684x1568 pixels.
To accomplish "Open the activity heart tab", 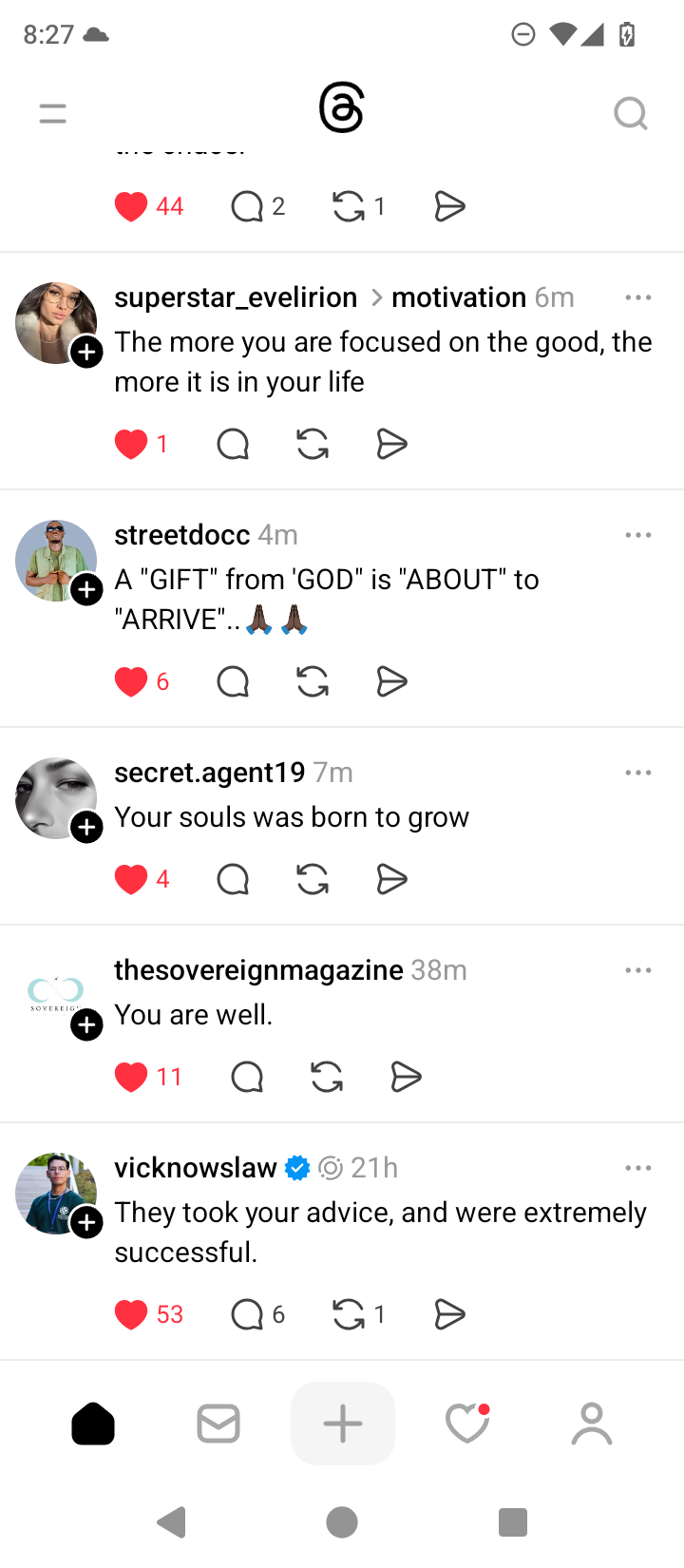I will [x=467, y=1424].
